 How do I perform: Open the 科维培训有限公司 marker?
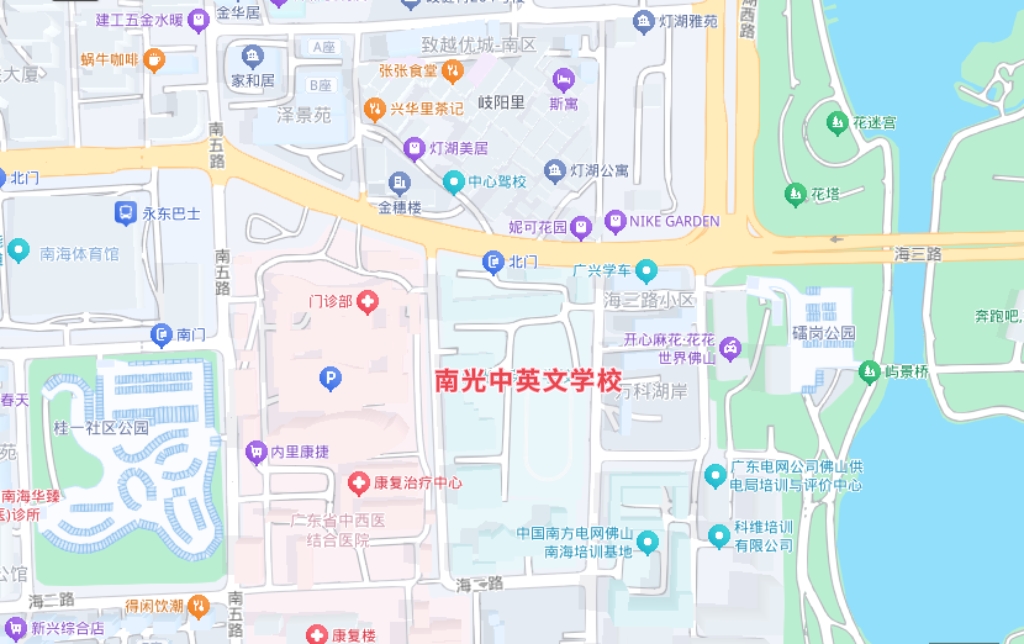pos(719,536)
